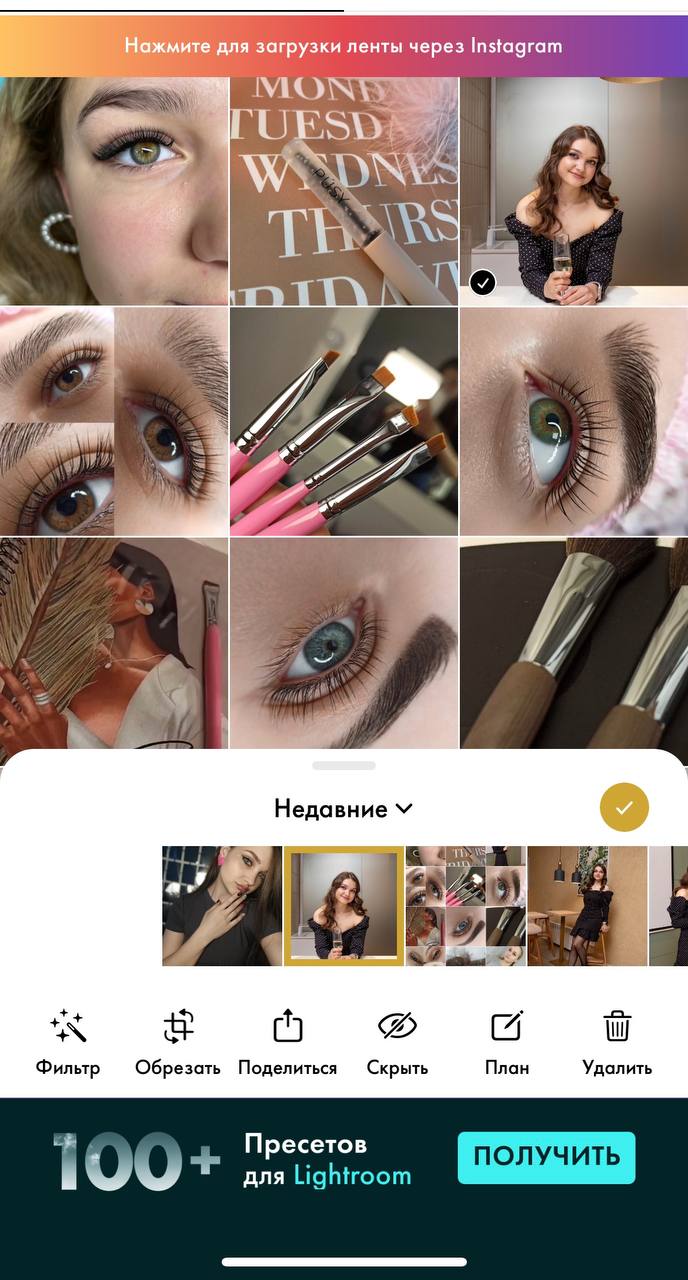Hide the selected photo with Скрыть

[x=397, y=1043]
